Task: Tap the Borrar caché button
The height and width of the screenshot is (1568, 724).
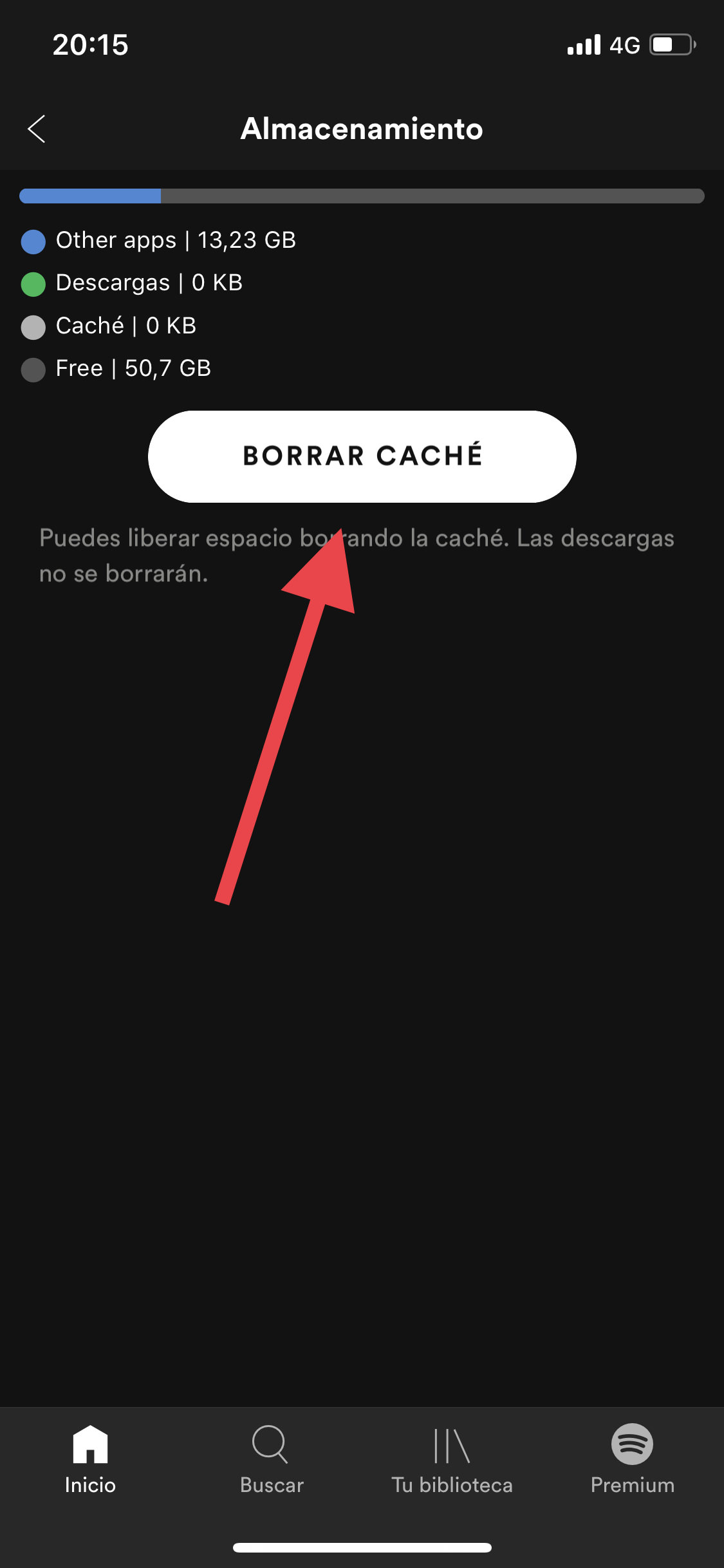Action: (x=362, y=456)
